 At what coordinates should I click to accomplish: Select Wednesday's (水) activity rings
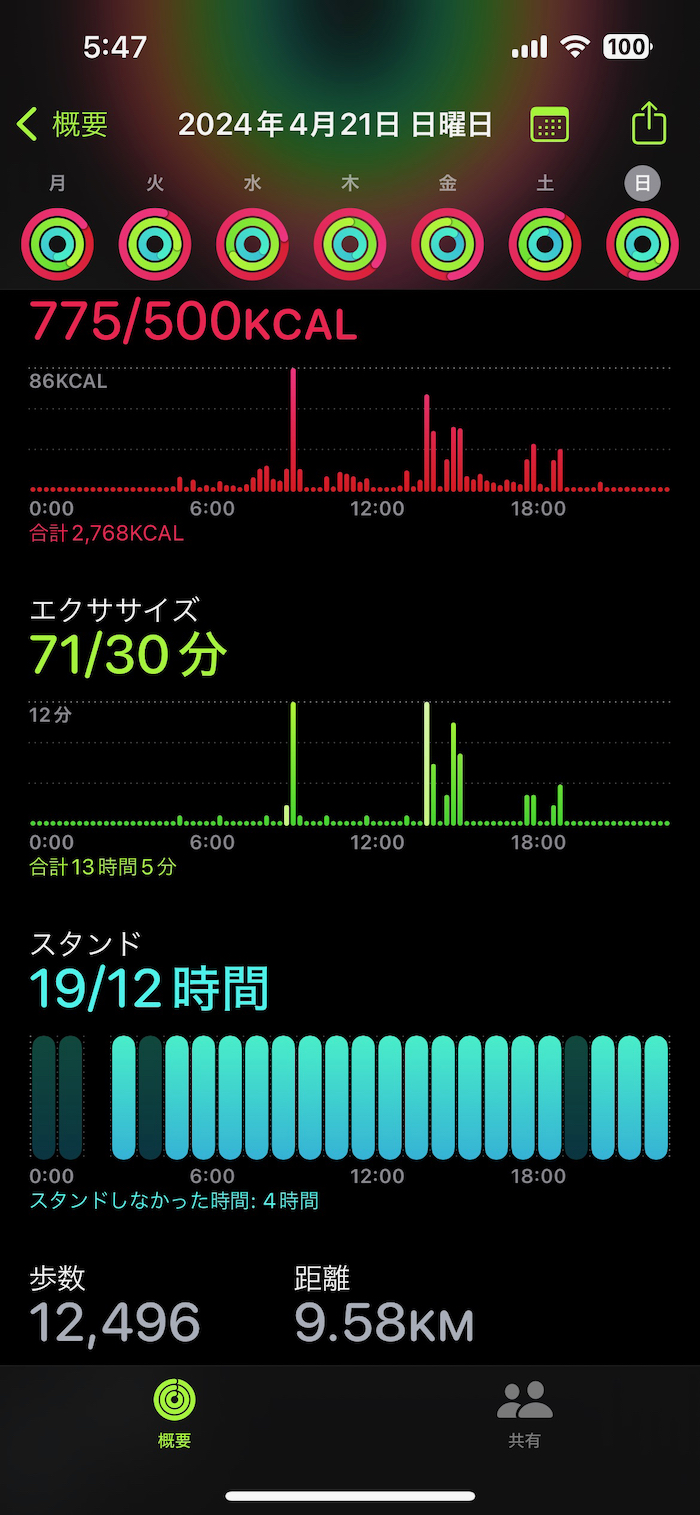click(252, 243)
